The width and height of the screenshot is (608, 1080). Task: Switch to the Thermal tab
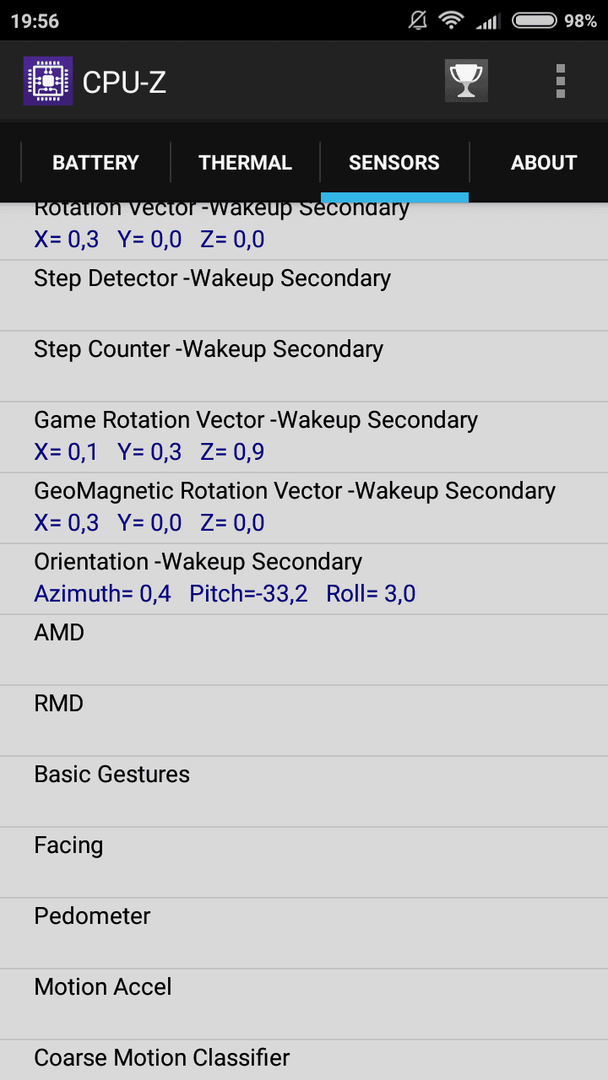[245, 163]
